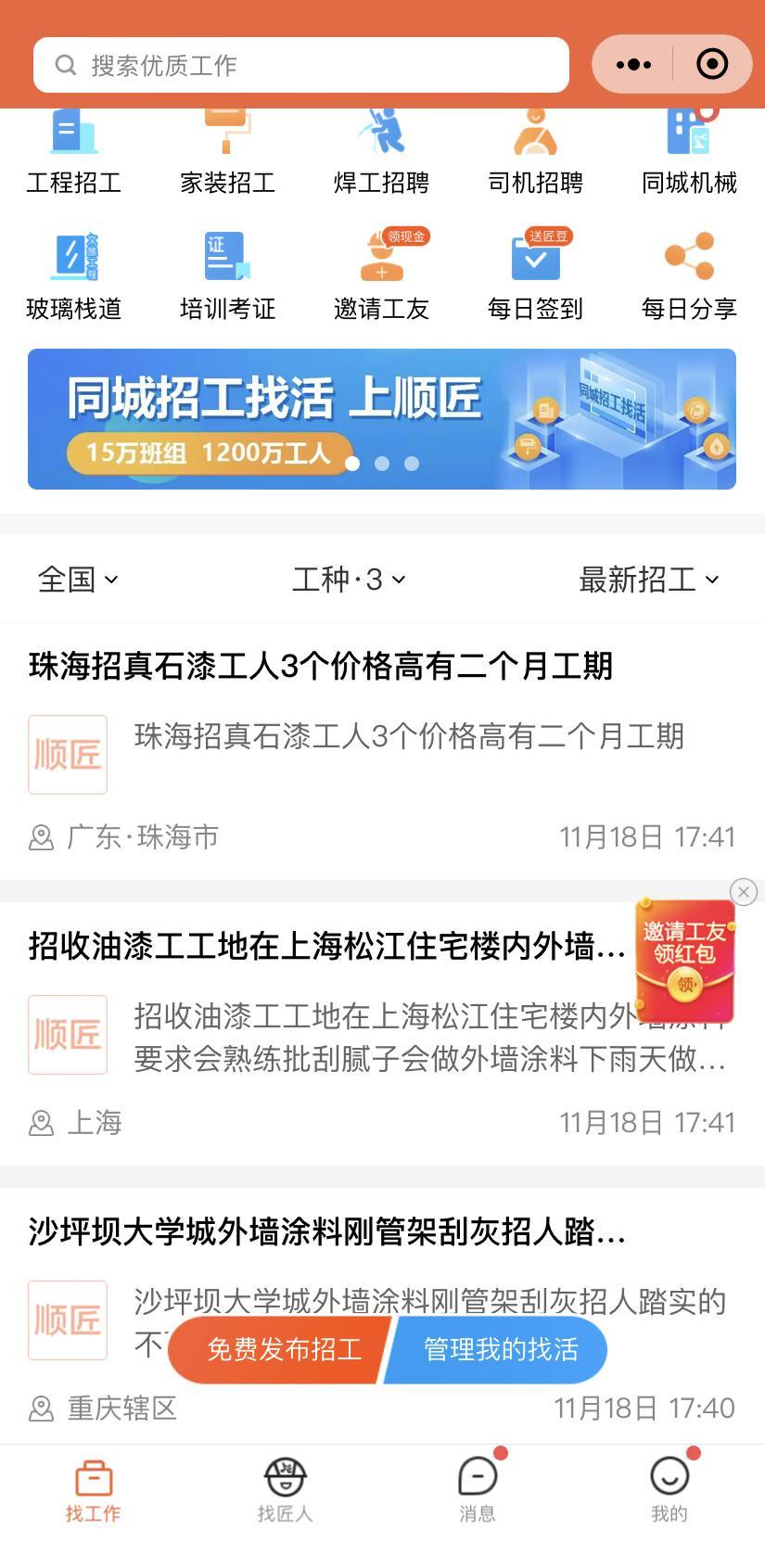Switch to the 找匠人 tab
Viewport: 765px width, 1568px height.
[286, 1489]
